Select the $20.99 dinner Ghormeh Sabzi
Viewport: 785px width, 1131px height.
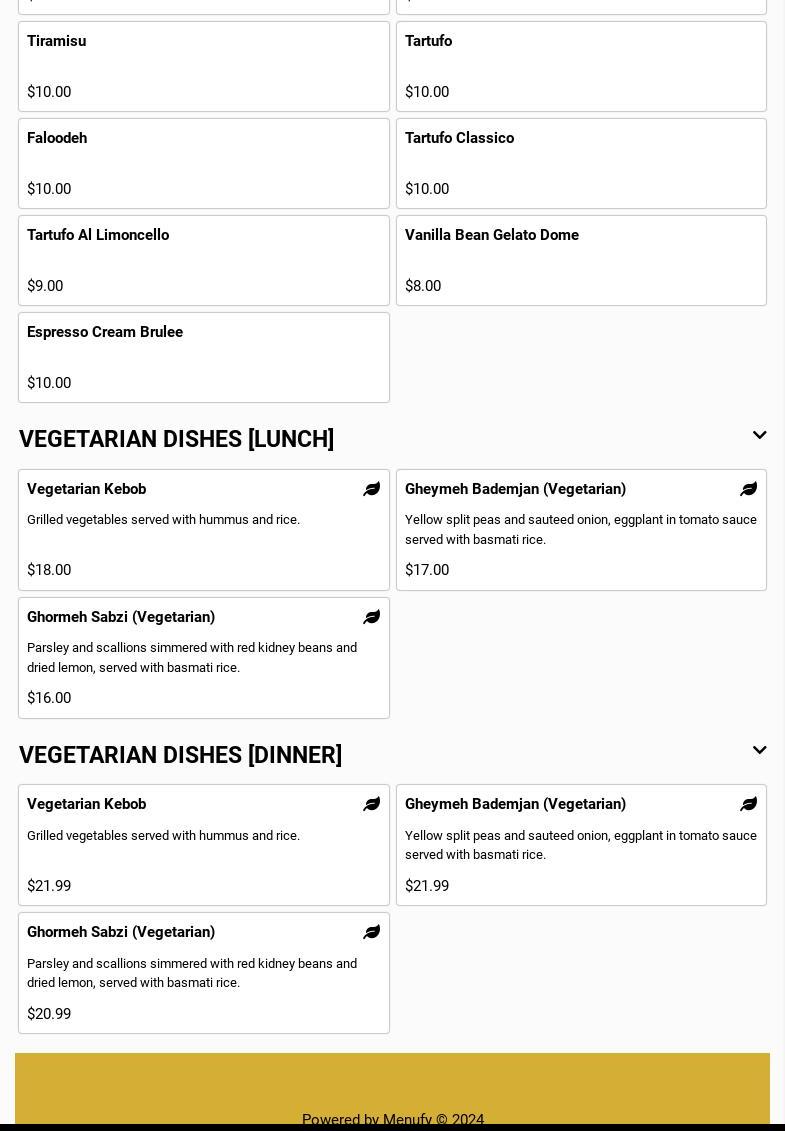(203, 972)
